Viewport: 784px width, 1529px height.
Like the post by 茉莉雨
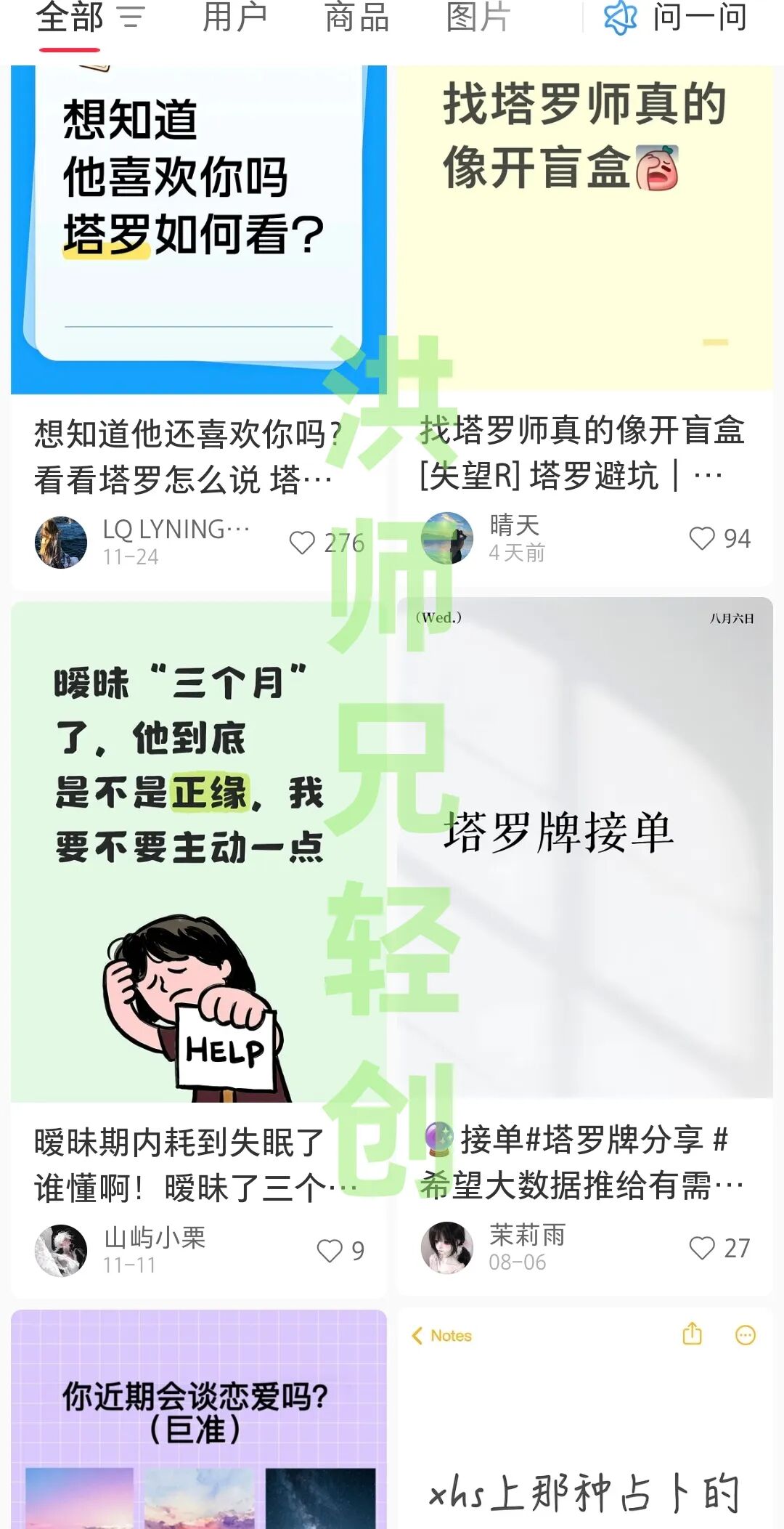(x=702, y=1248)
